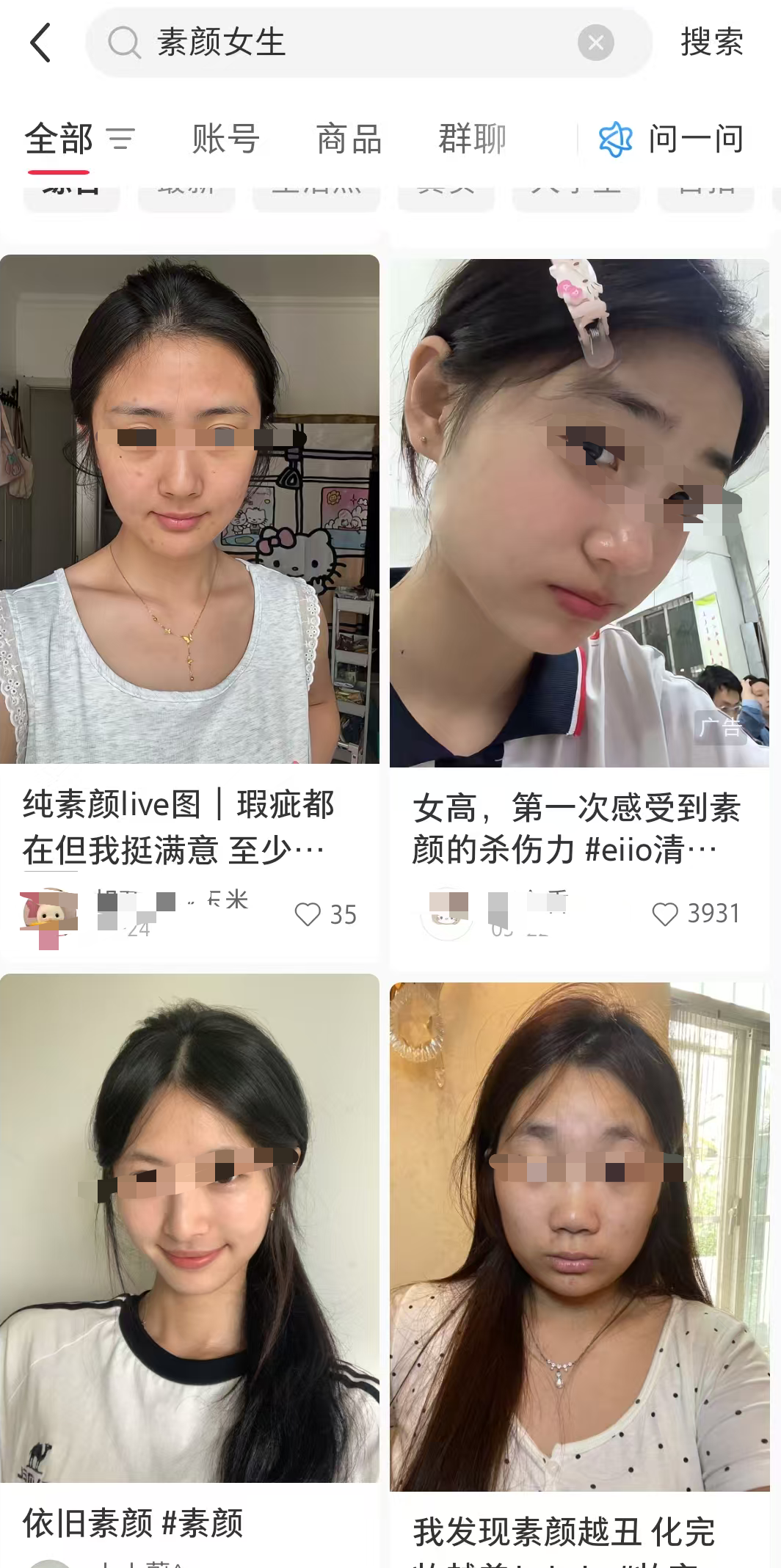Like the 纯素颜live图 post
Screen dimensions: 781x1568
point(308,914)
